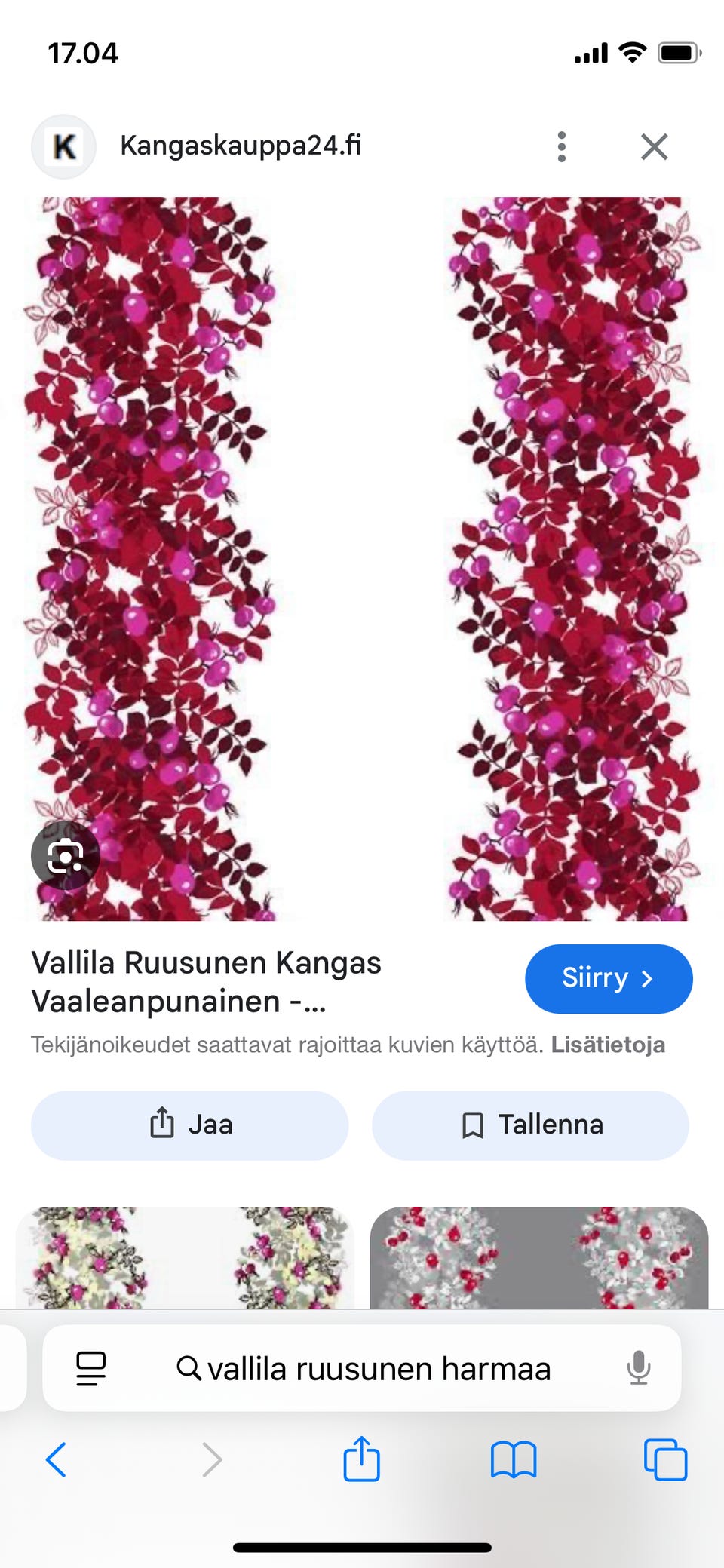This screenshot has width=724, height=1568.
Task: Open the three-dot options menu
Action: point(562,147)
